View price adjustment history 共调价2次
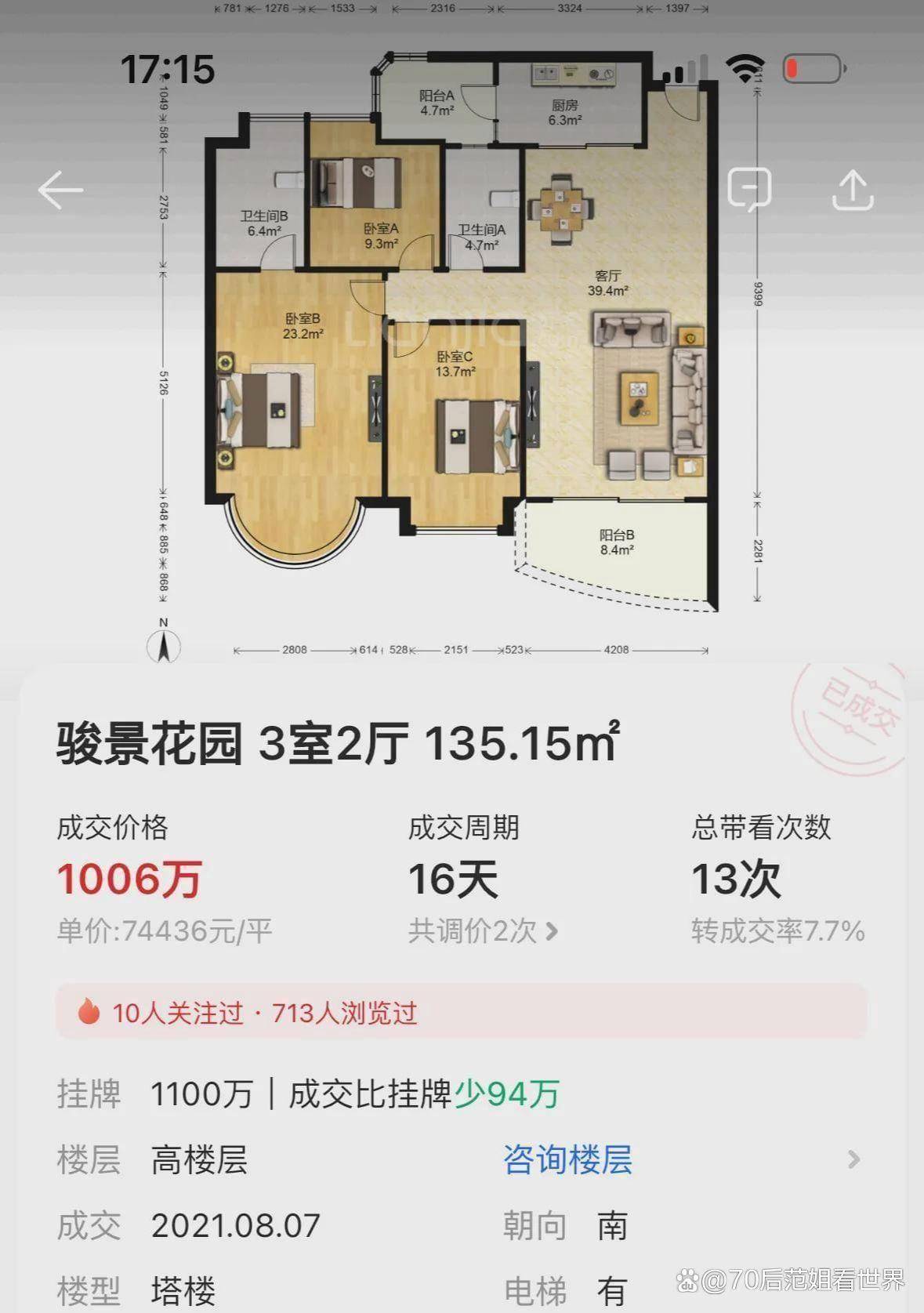Image resolution: width=924 pixels, height=1313 pixels. click(483, 931)
